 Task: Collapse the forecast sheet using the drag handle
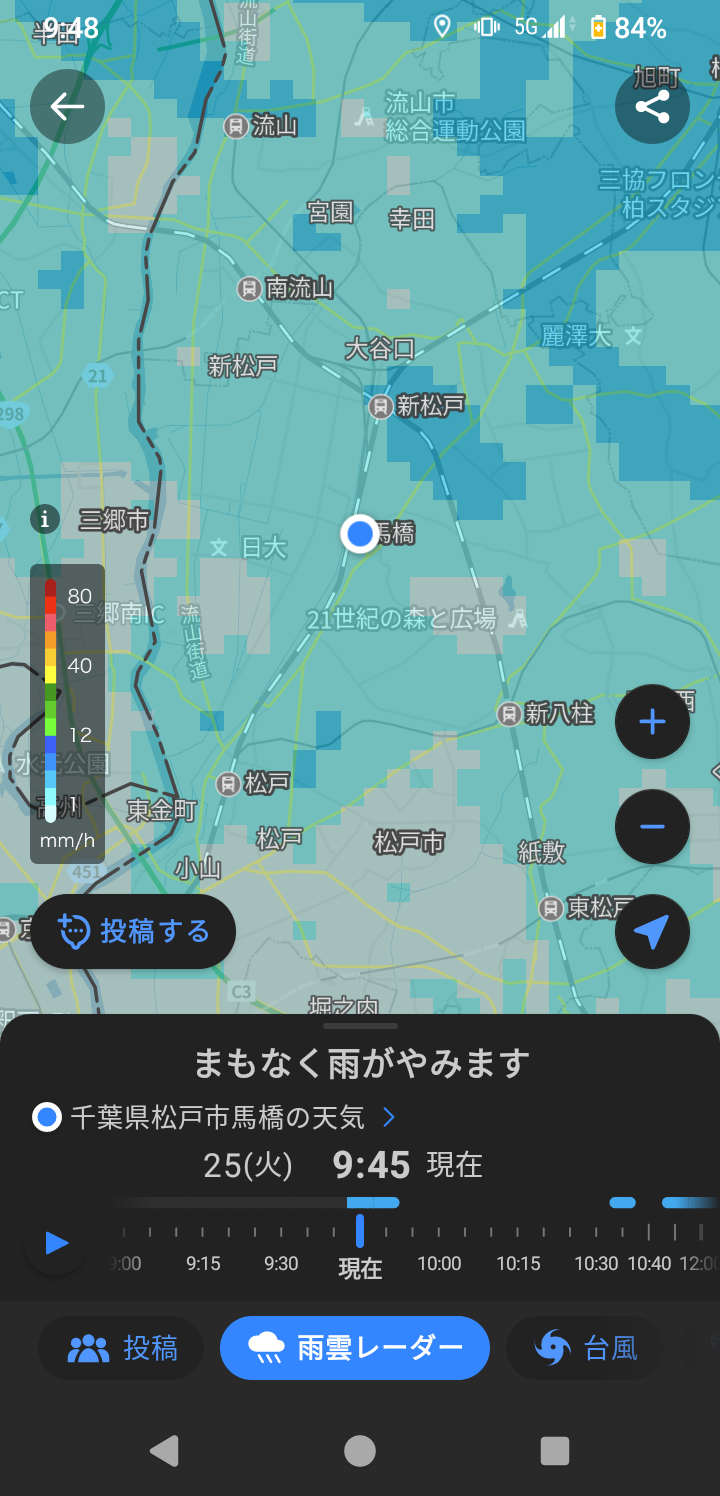[x=360, y=1025]
